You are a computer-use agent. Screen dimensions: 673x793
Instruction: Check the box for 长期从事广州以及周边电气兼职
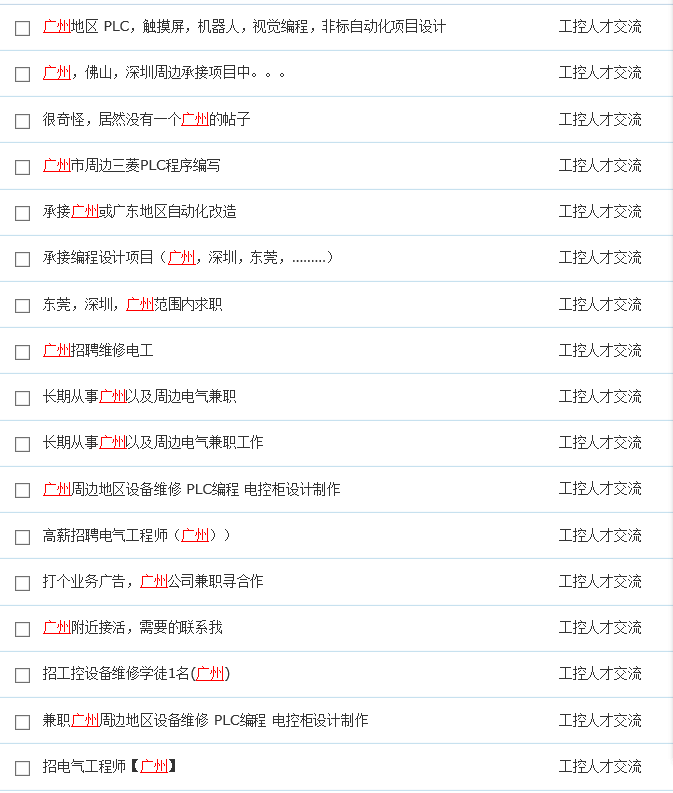tap(23, 398)
